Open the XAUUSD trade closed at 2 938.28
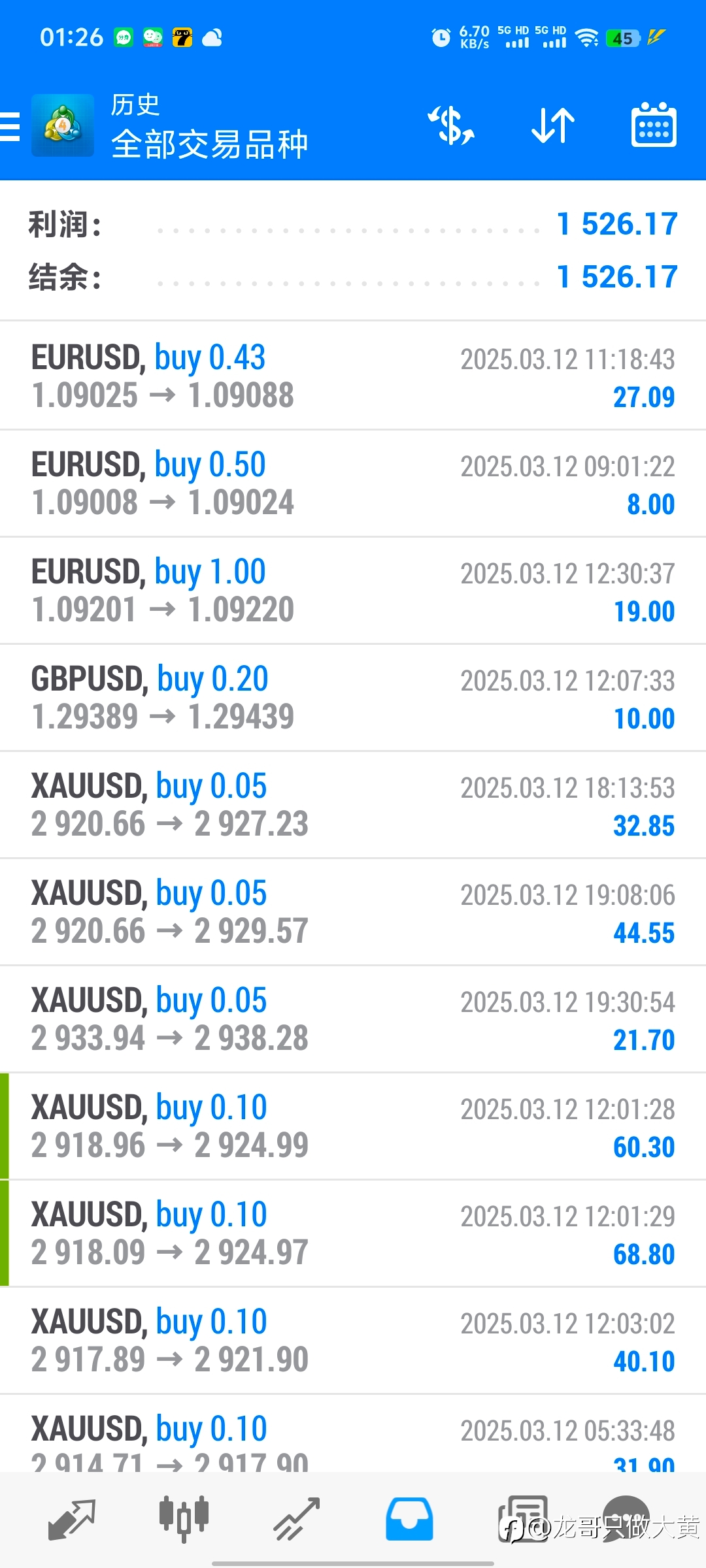 353,1019
